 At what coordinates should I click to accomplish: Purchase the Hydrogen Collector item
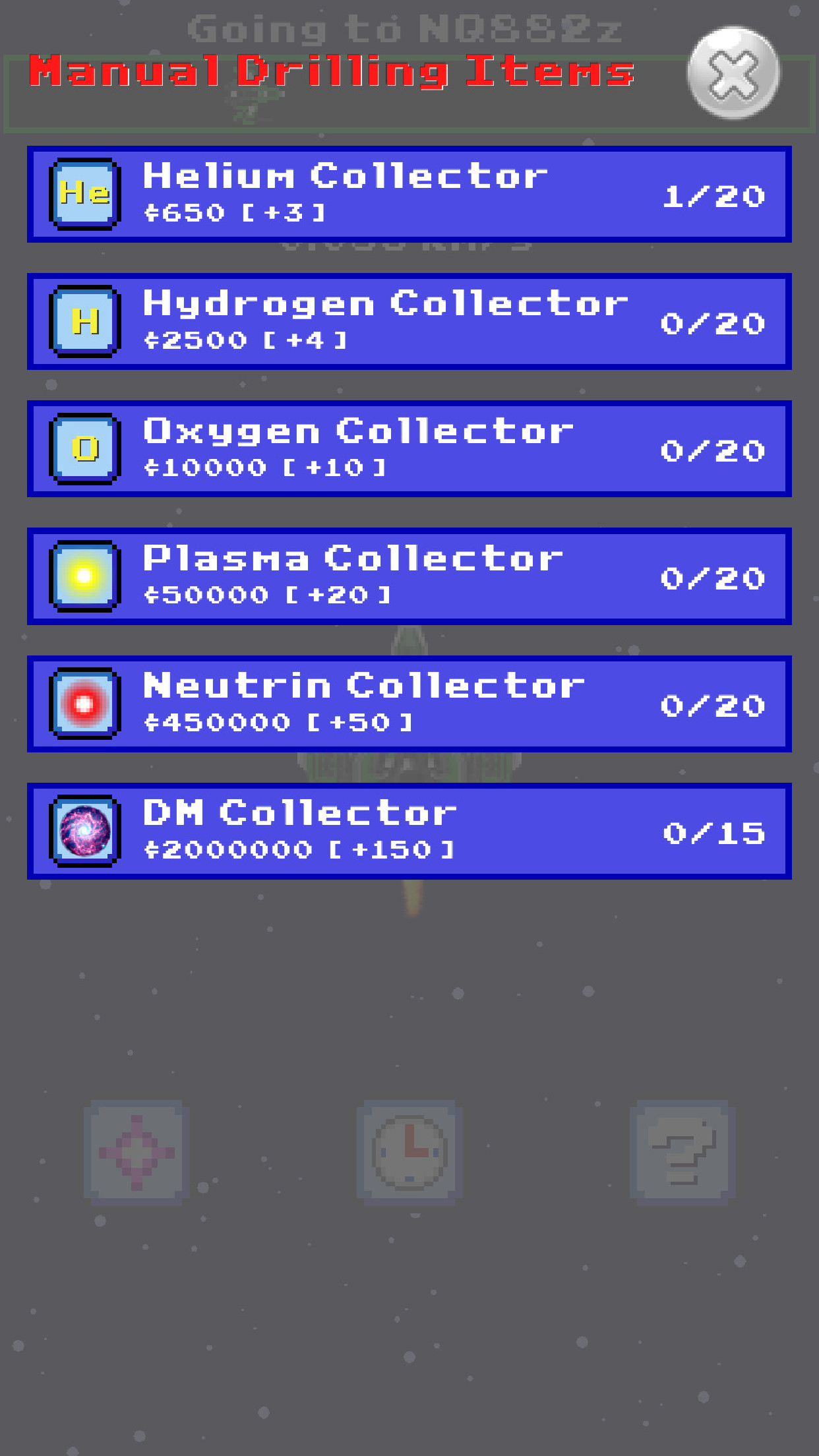[x=409, y=322]
